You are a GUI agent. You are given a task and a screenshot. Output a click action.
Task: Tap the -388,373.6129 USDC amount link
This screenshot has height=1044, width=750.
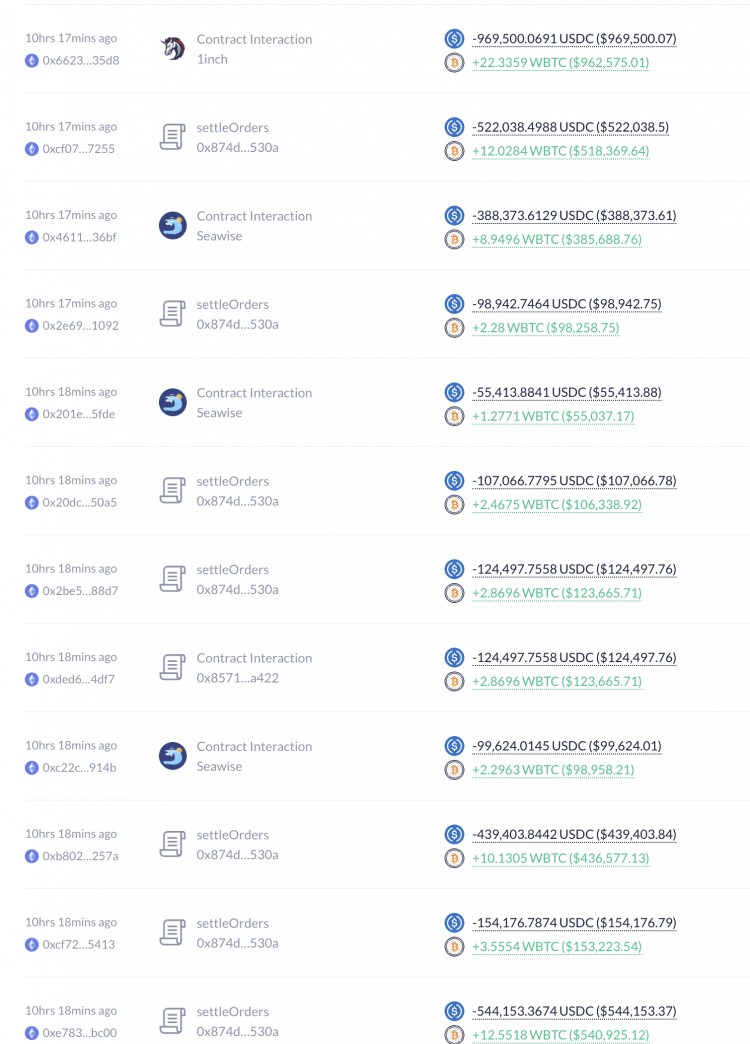pos(574,215)
